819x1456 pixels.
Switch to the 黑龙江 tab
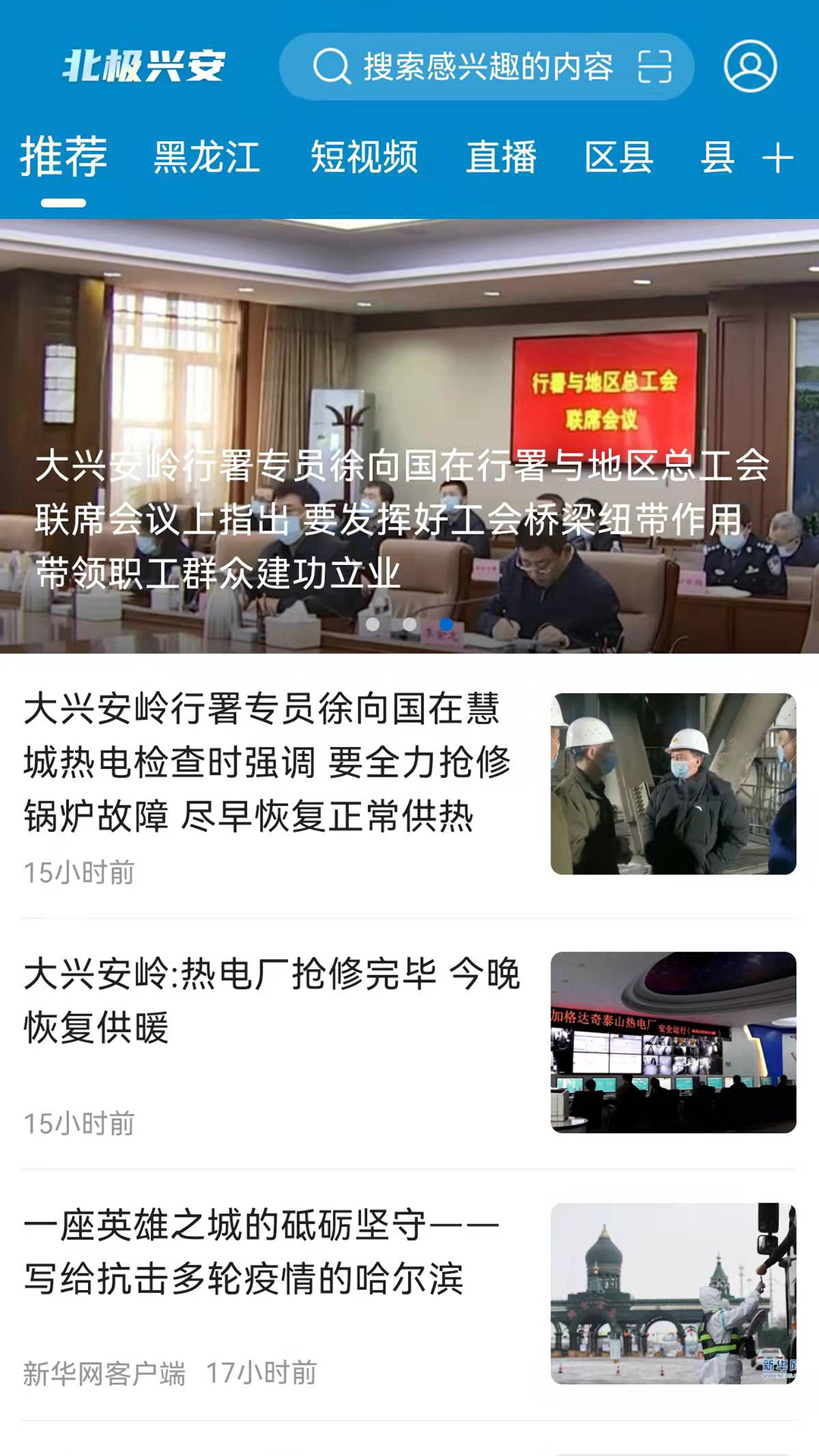coord(207,157)
